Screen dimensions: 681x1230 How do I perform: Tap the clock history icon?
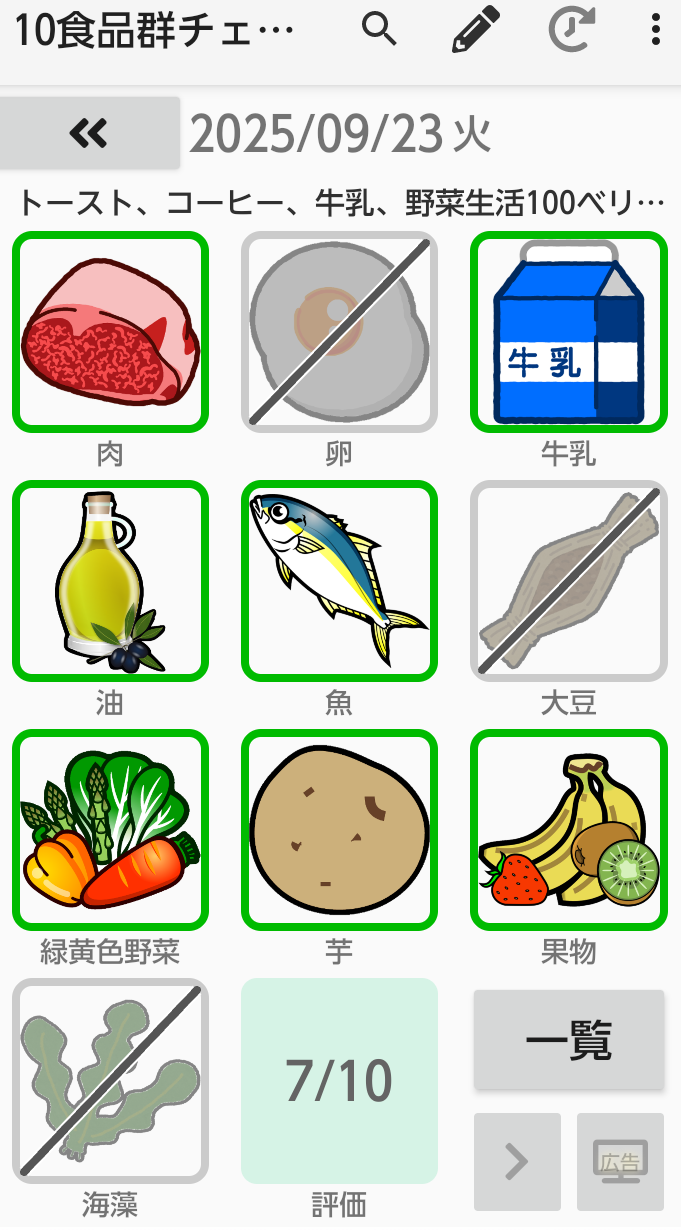[x=570, y=30]
